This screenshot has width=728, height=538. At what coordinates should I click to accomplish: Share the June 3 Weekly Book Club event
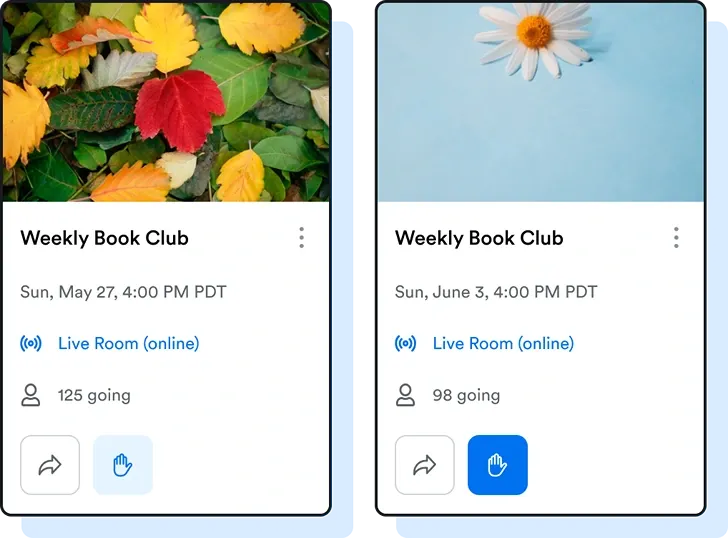tap(425, 465)
